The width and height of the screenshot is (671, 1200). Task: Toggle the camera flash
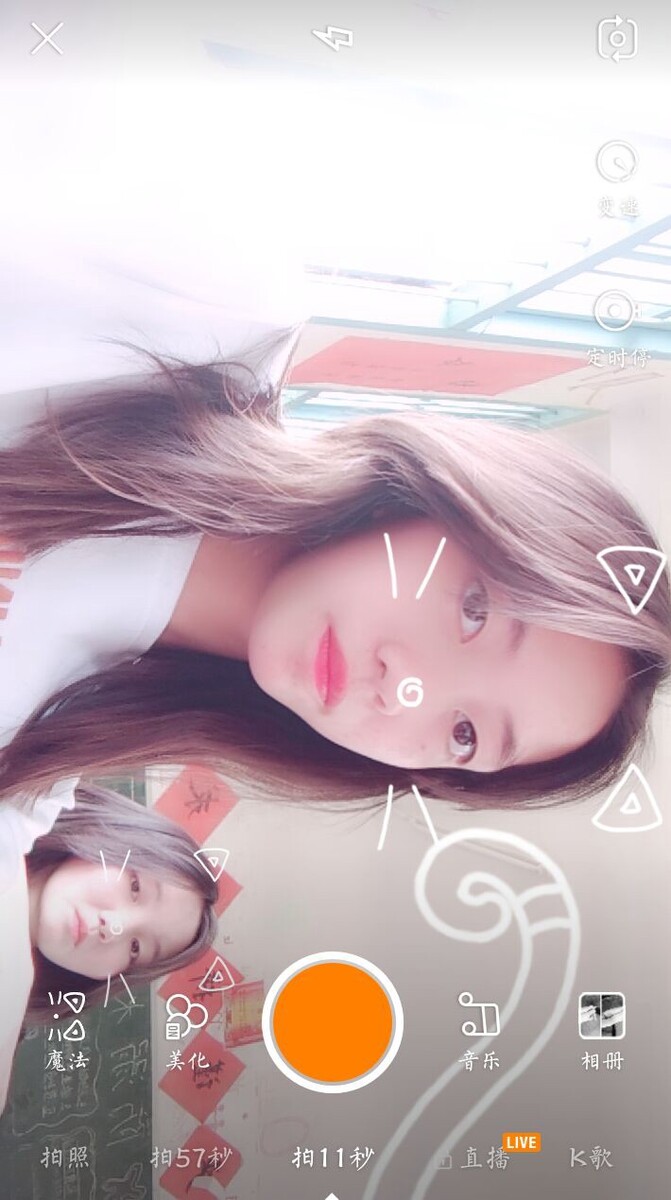pyautogui.click(x=333, y=39)
